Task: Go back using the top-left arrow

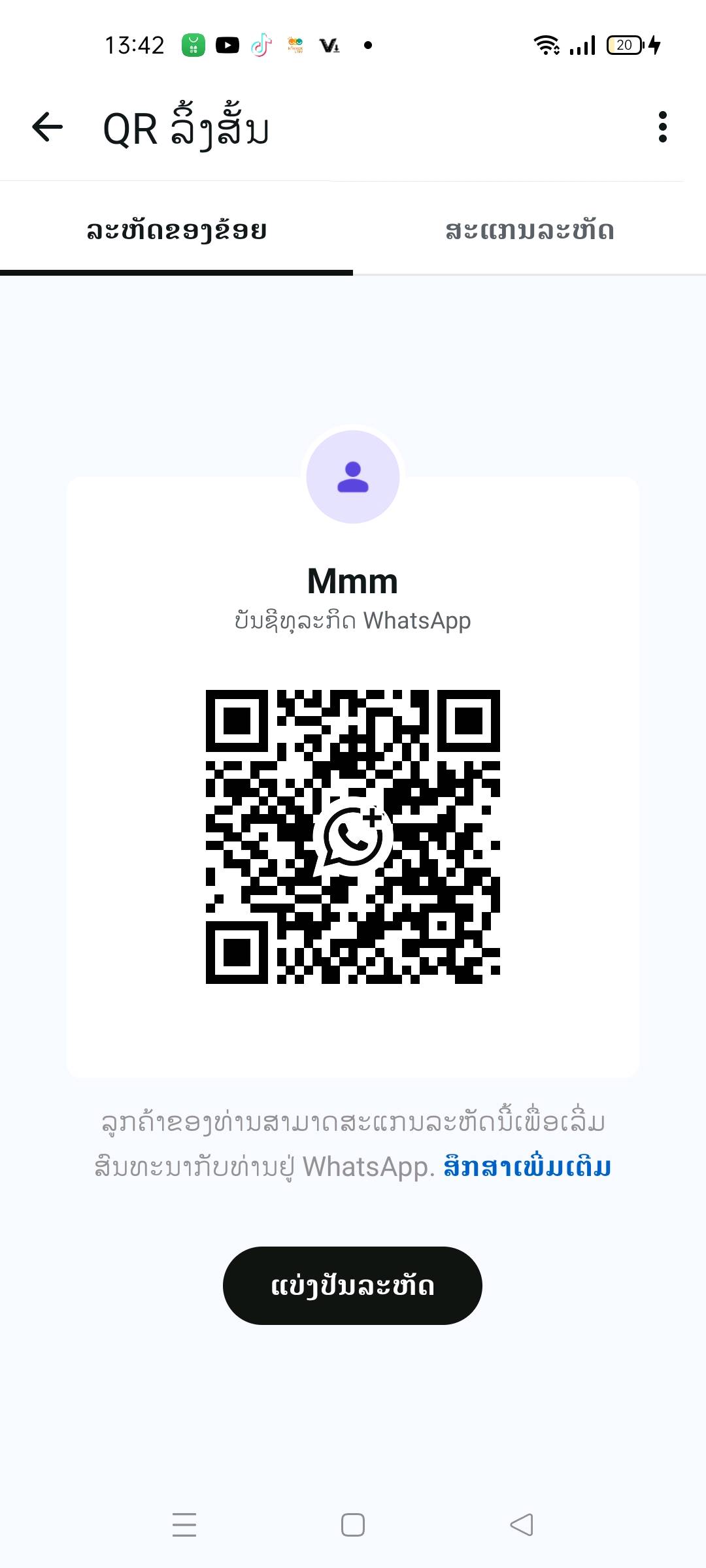Action: tap(48, 127)
